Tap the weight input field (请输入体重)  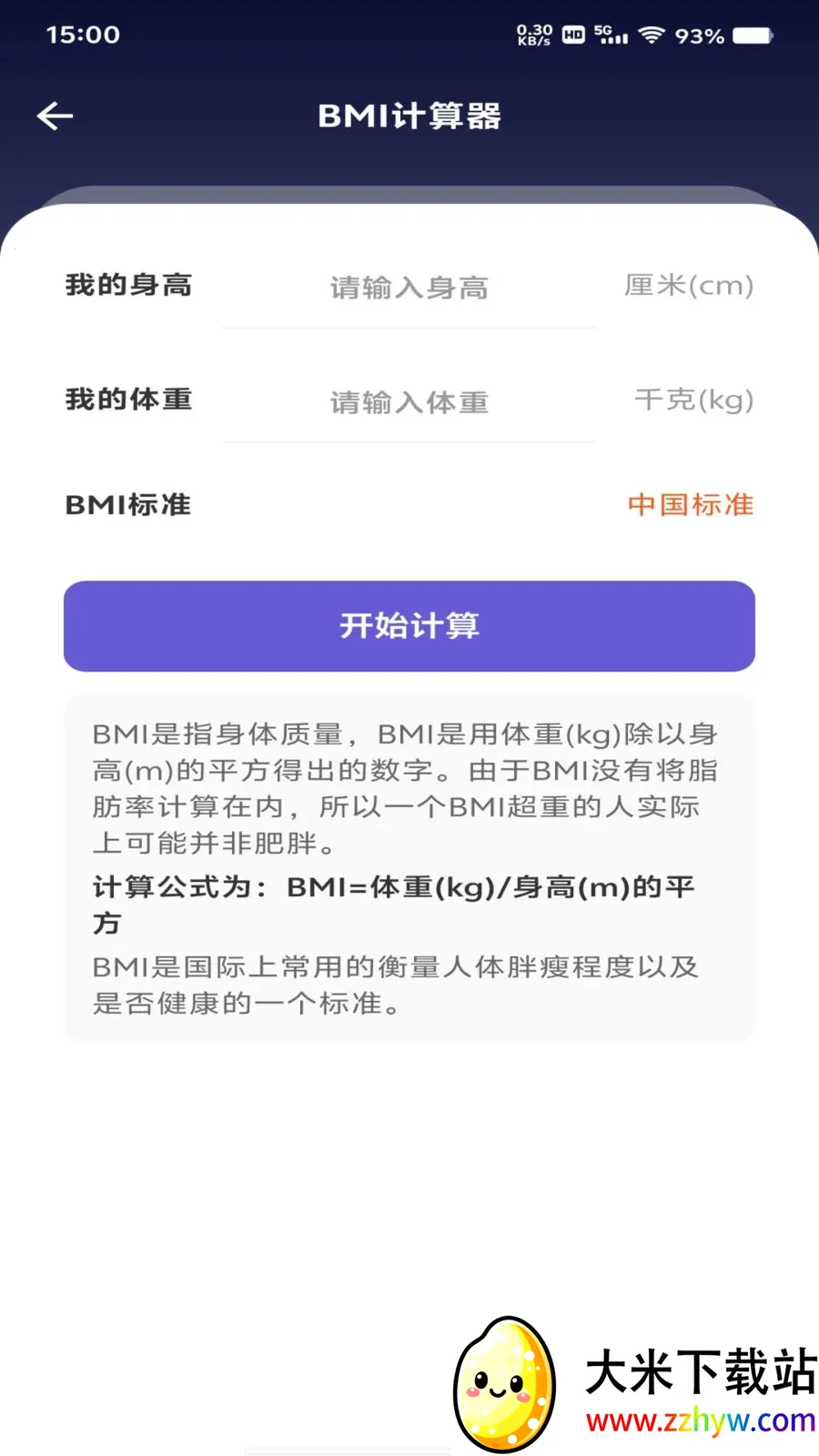pyautogui.click(x=409, y=402)
